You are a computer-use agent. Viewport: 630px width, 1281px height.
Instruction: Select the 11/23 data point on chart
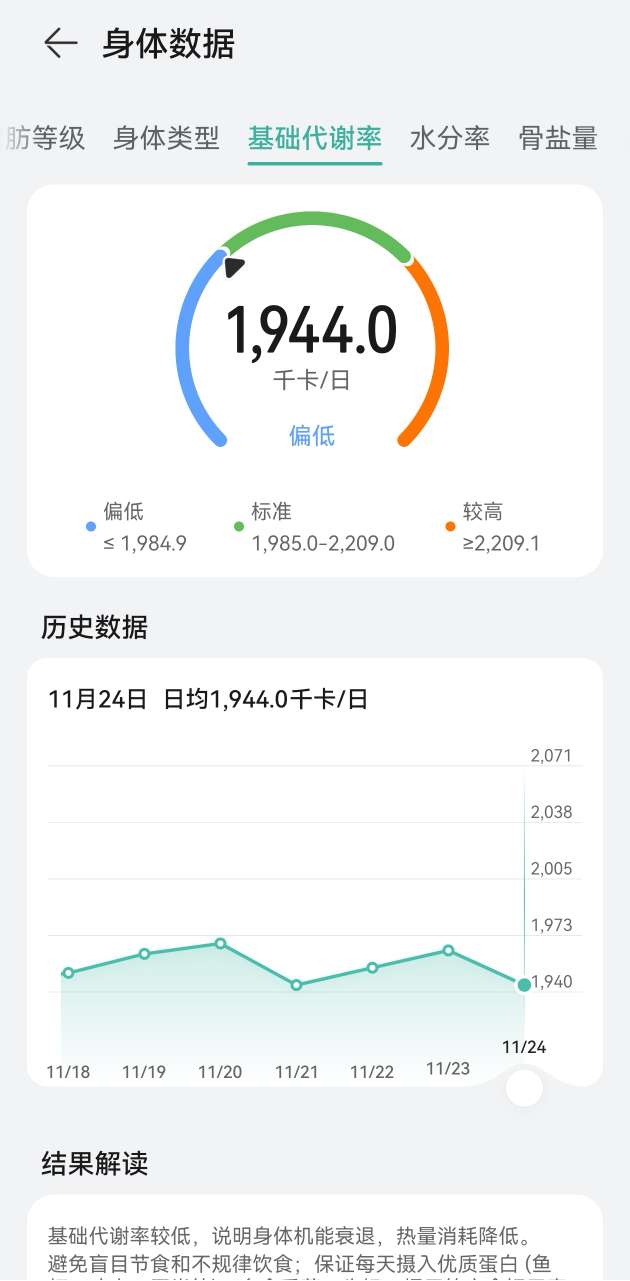(x=448, y=950)
